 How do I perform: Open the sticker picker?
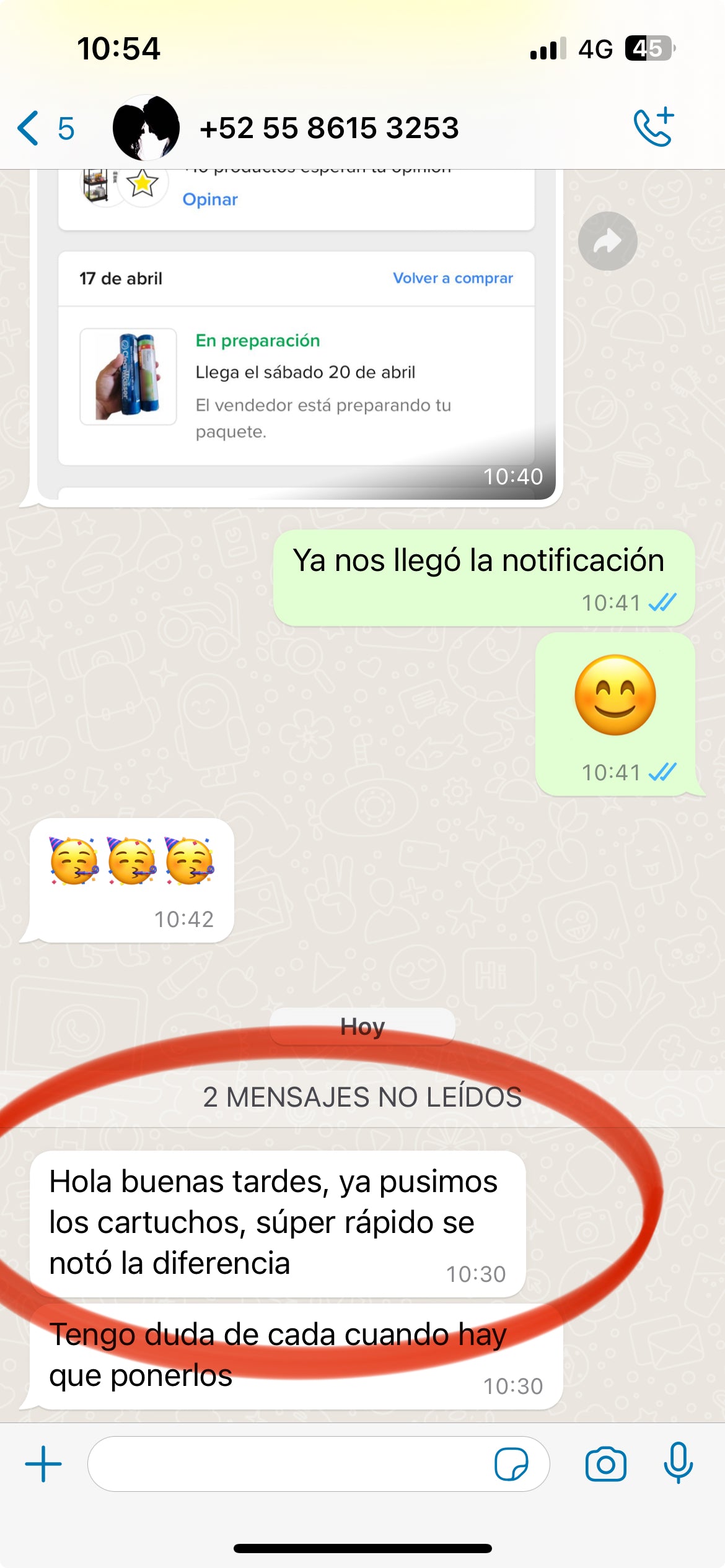pos(511,1464)
